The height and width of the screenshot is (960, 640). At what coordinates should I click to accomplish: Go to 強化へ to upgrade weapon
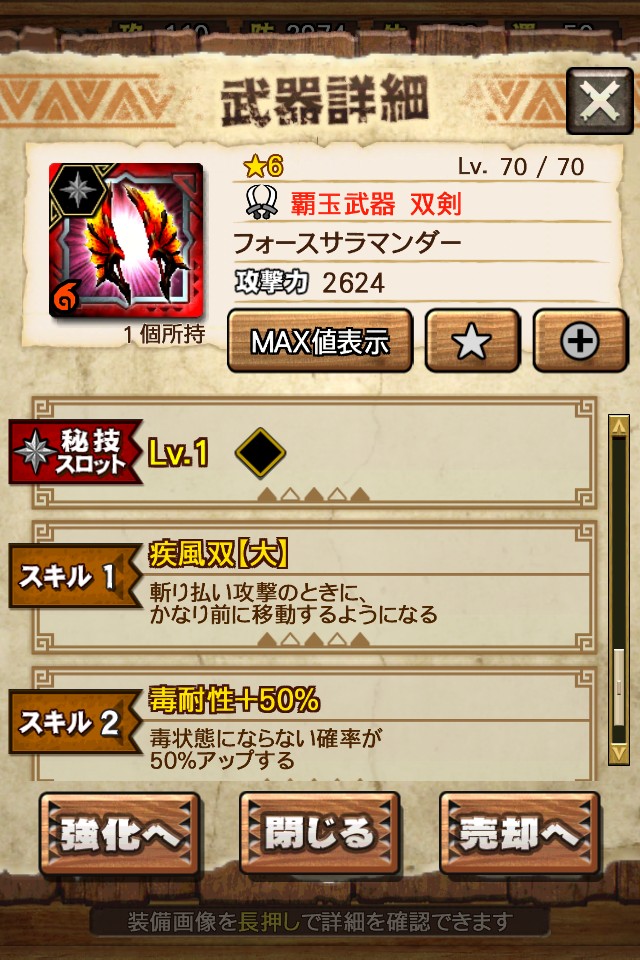pos(120,833)
